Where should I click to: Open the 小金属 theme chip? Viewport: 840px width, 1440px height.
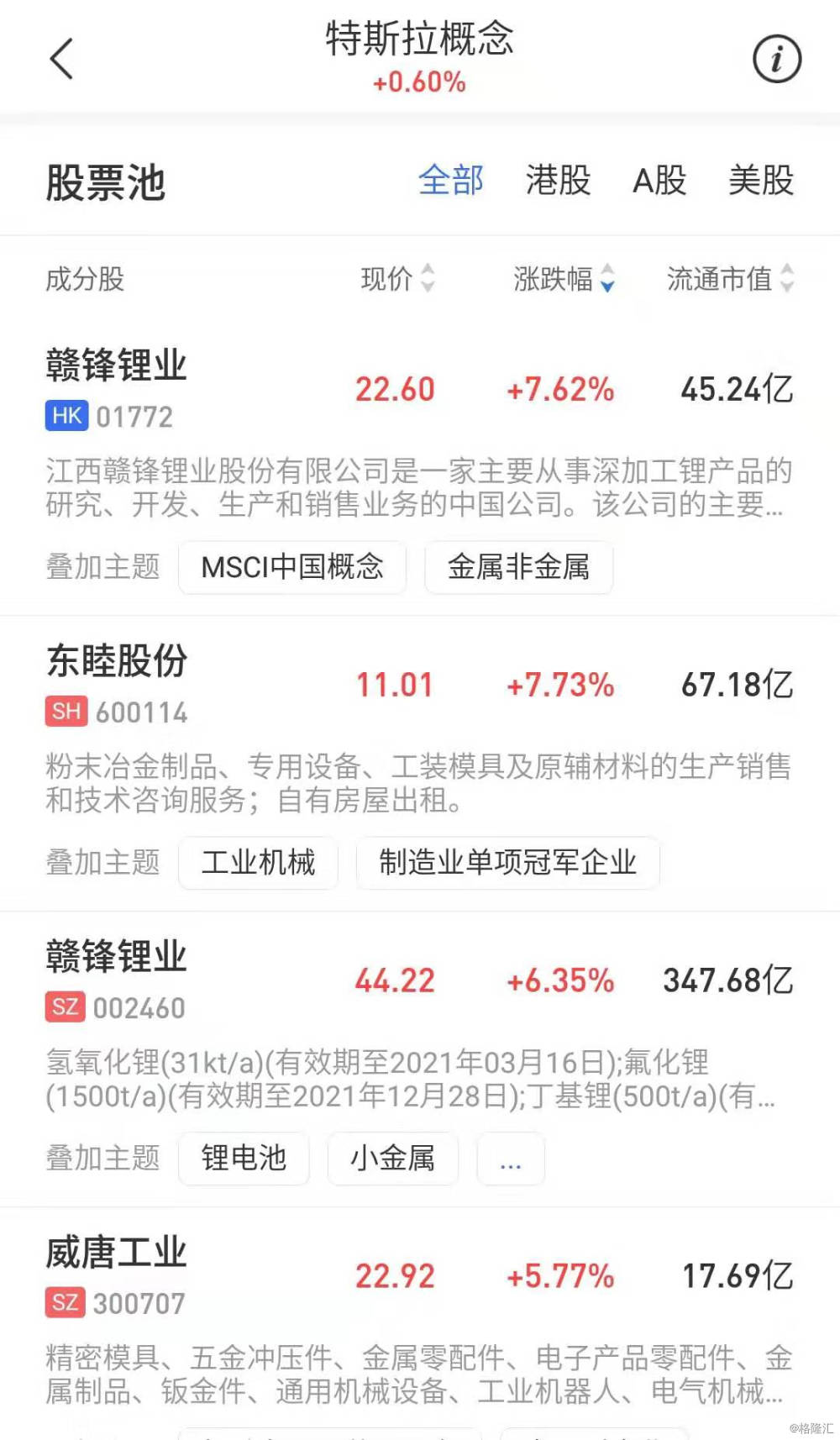(392, 1159)
